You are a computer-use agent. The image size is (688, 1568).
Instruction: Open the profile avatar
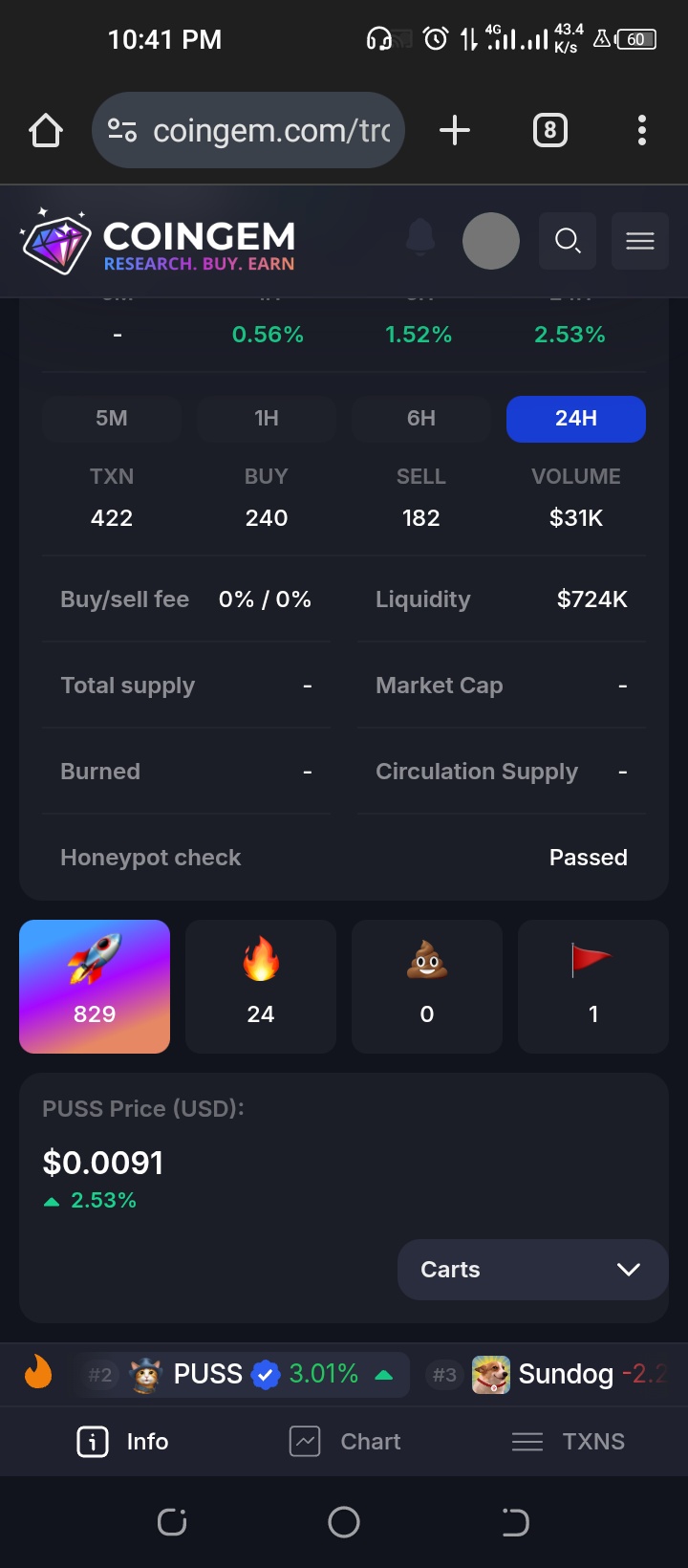pos(491,240)
